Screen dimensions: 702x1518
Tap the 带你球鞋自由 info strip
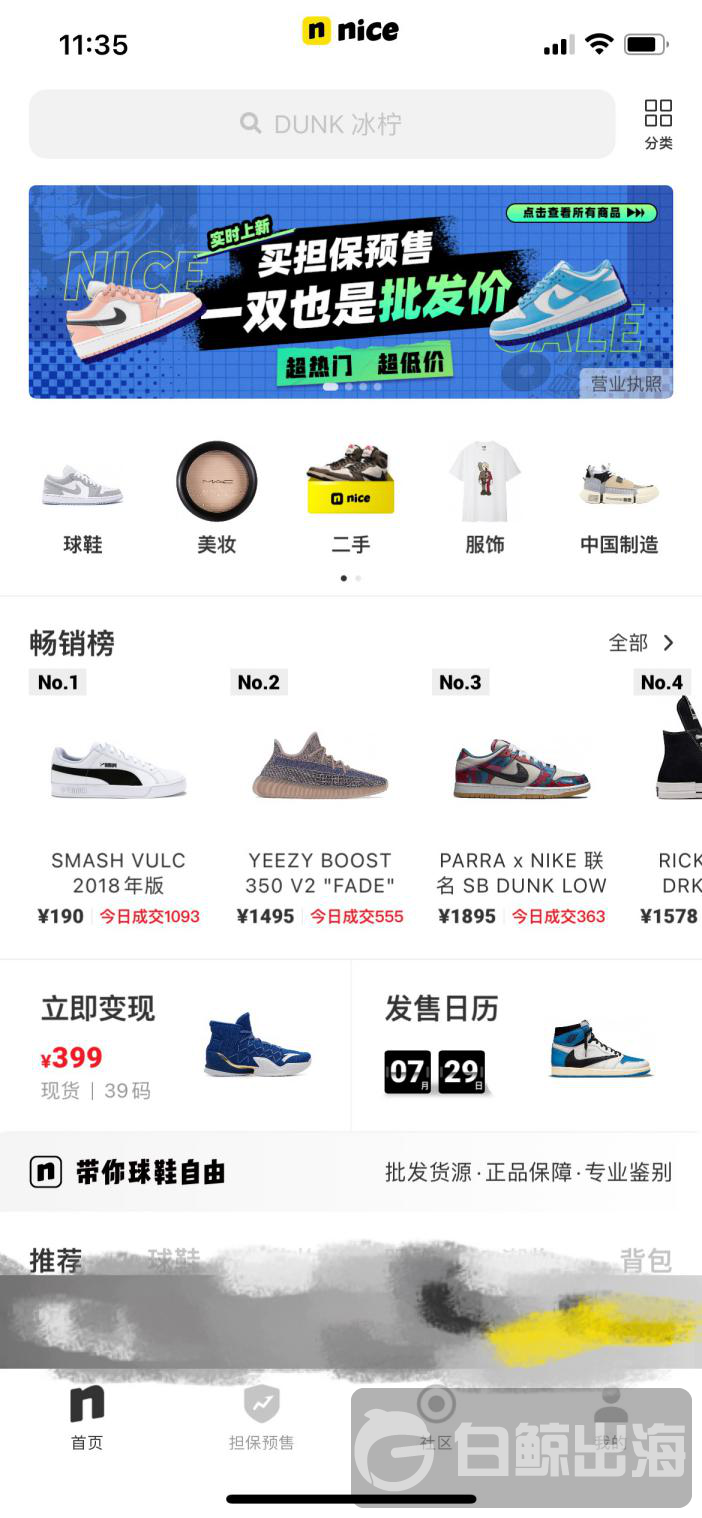click(350, 1172)
